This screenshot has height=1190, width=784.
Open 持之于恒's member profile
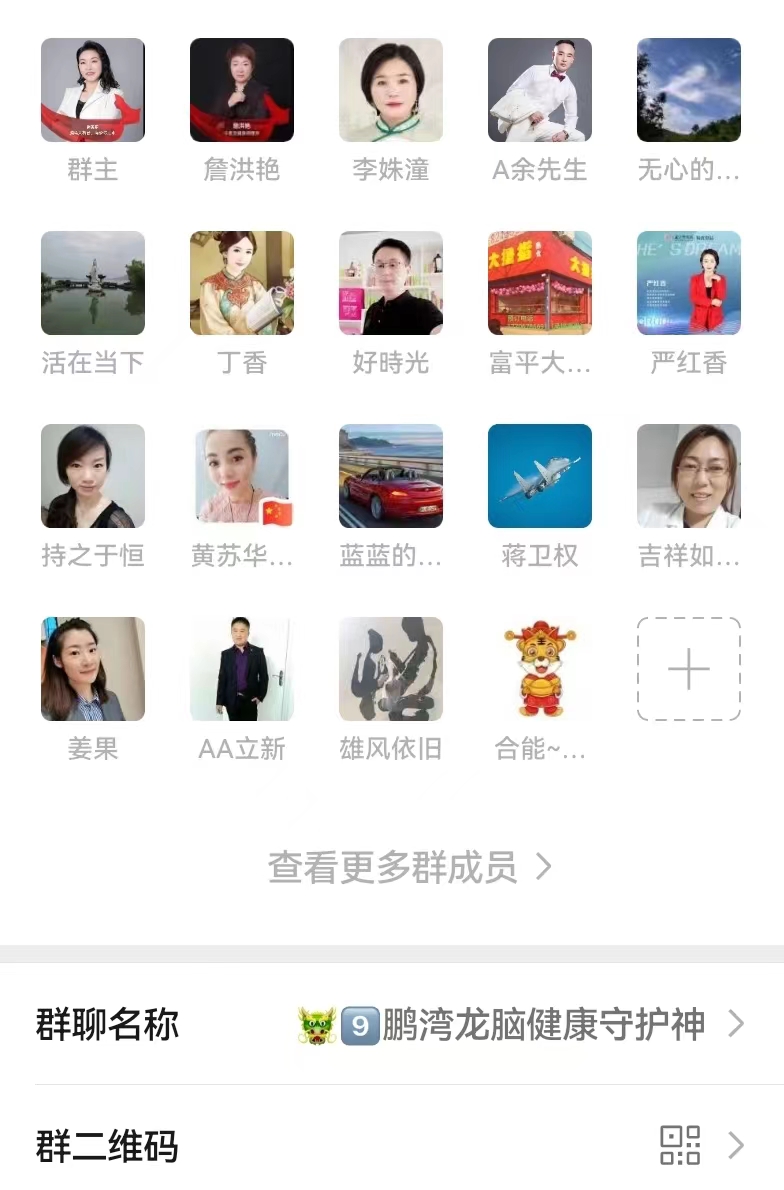click(93, 477)
